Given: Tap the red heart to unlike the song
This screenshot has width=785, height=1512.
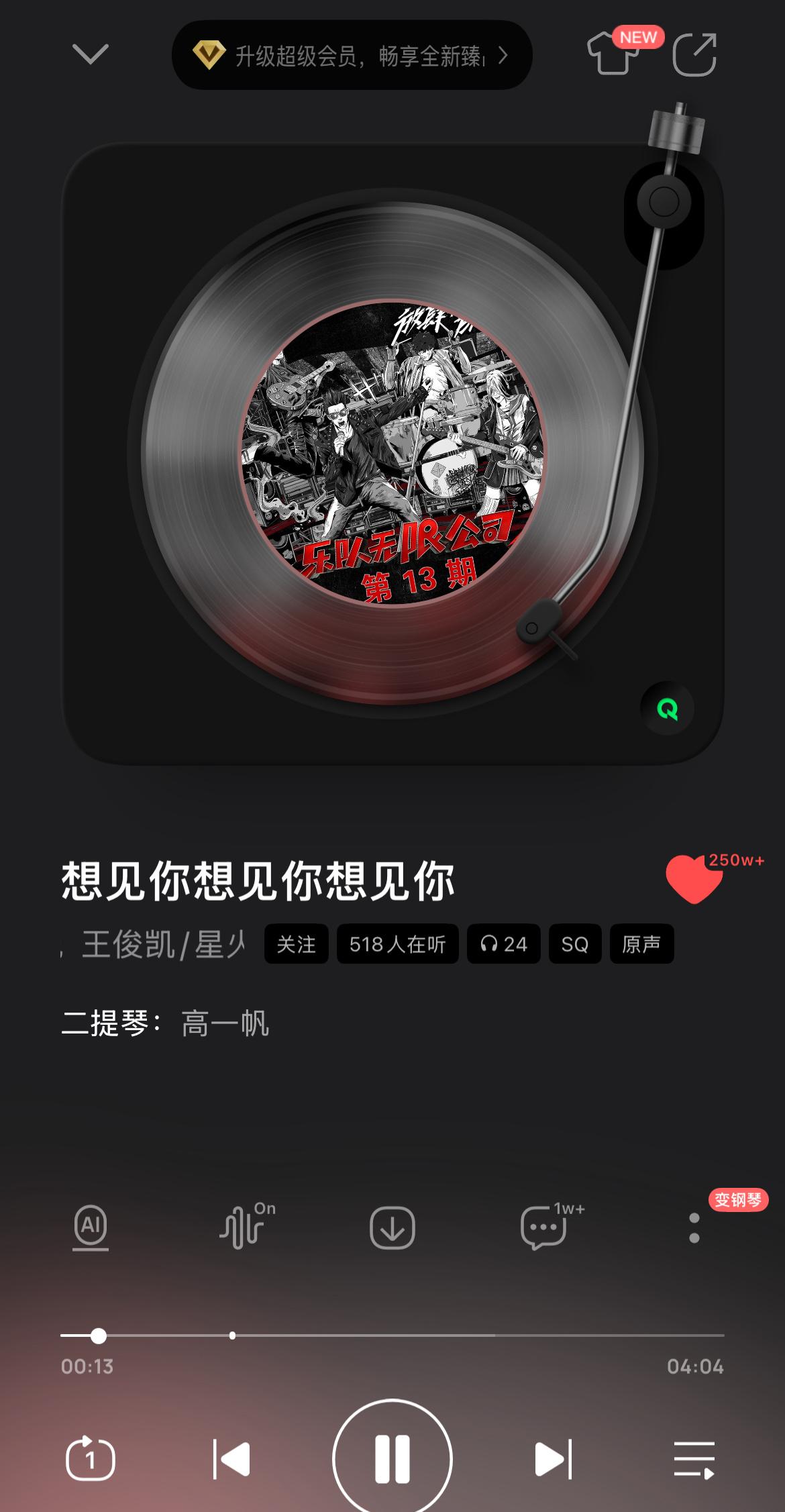Looking at the screenshot, I should click(693, 879).
